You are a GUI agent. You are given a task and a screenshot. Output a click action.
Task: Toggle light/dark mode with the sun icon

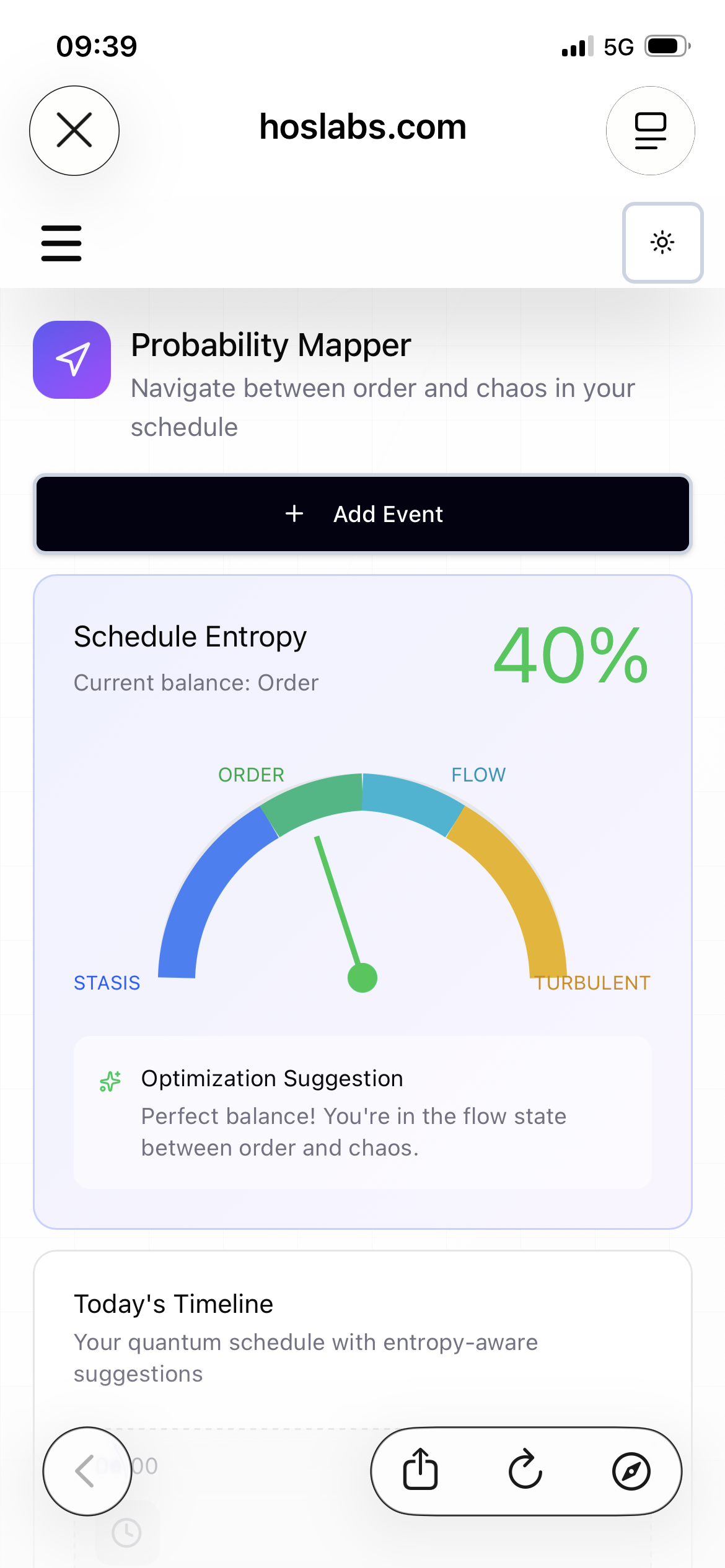tap(662, 243)
